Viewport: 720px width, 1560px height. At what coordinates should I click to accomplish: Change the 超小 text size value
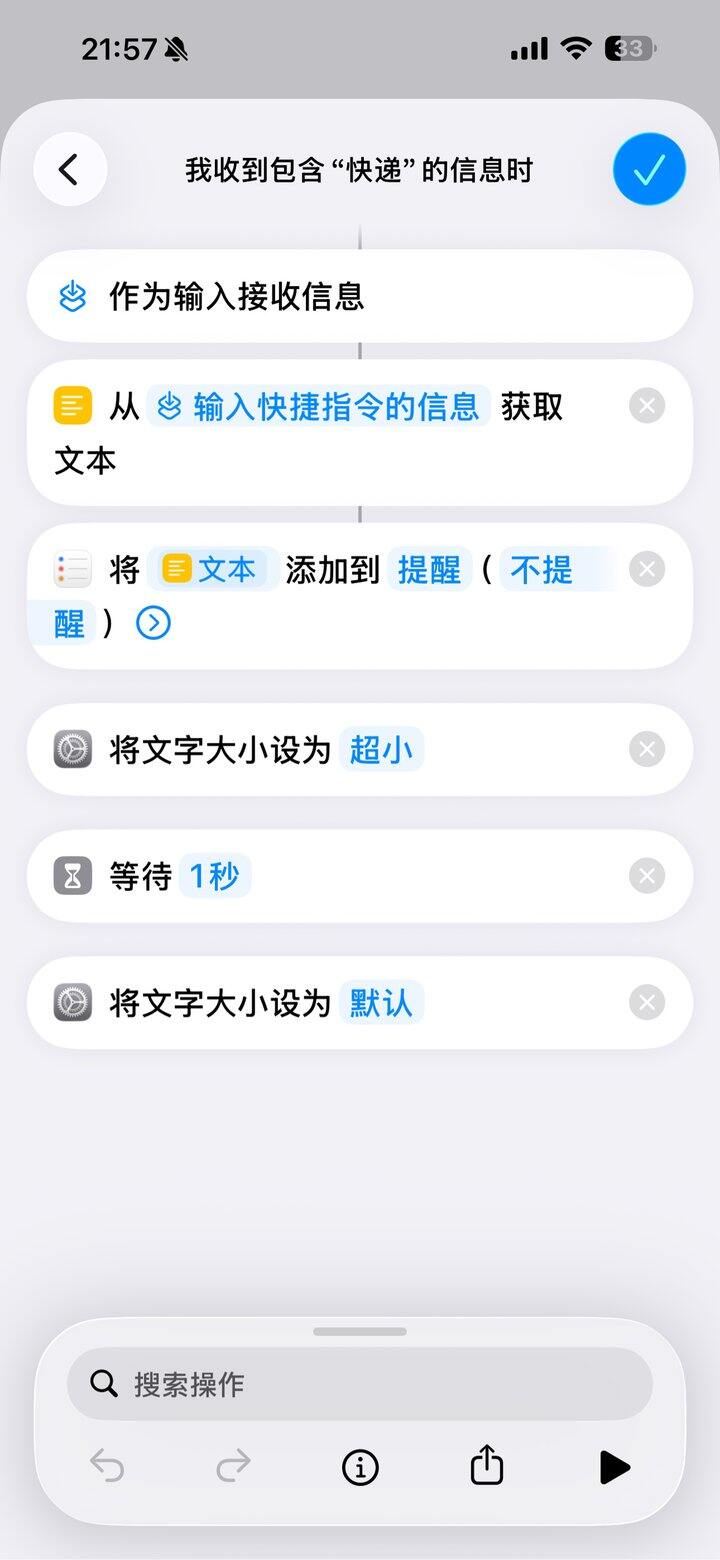point(381,750)
